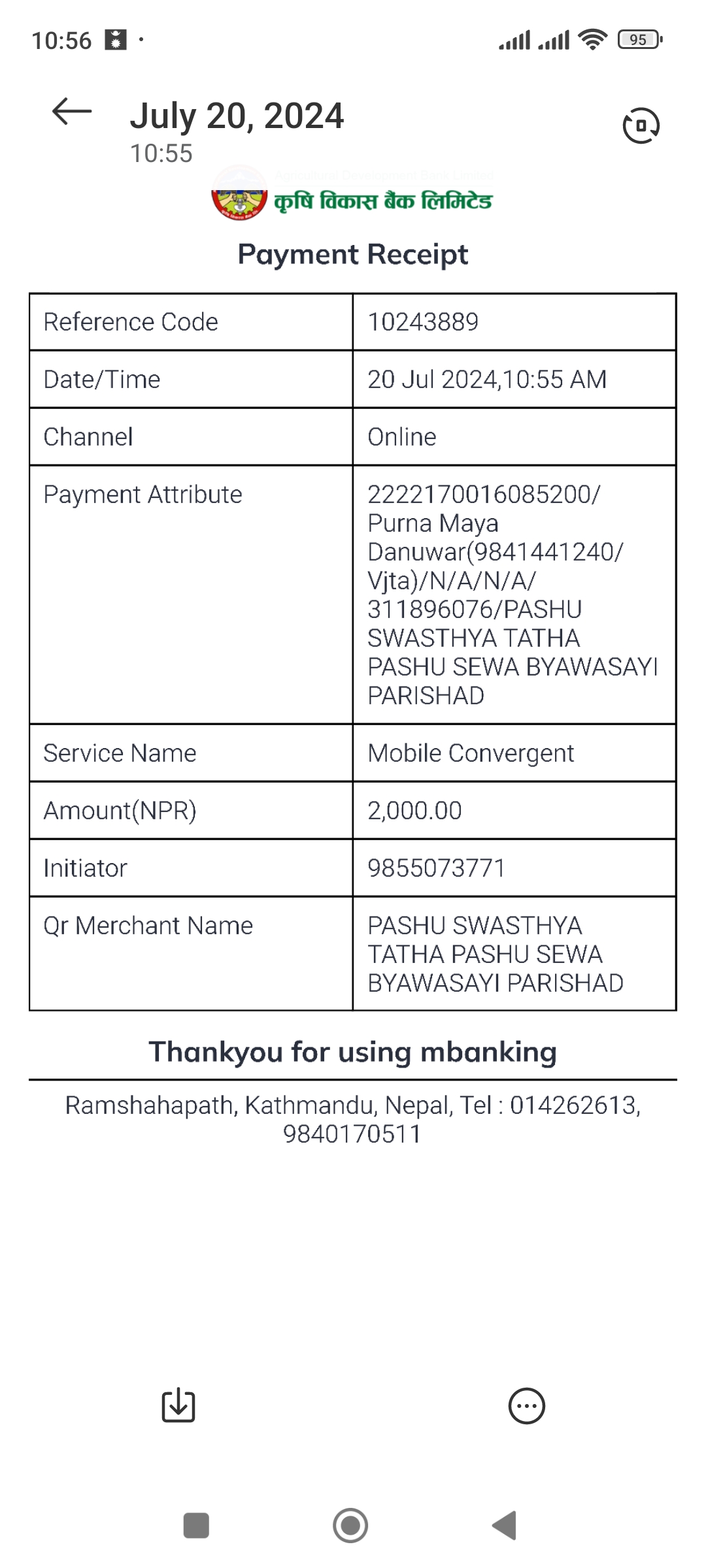
Task: Open recent apps with the square button
Action: click(x=196, y=1526)
